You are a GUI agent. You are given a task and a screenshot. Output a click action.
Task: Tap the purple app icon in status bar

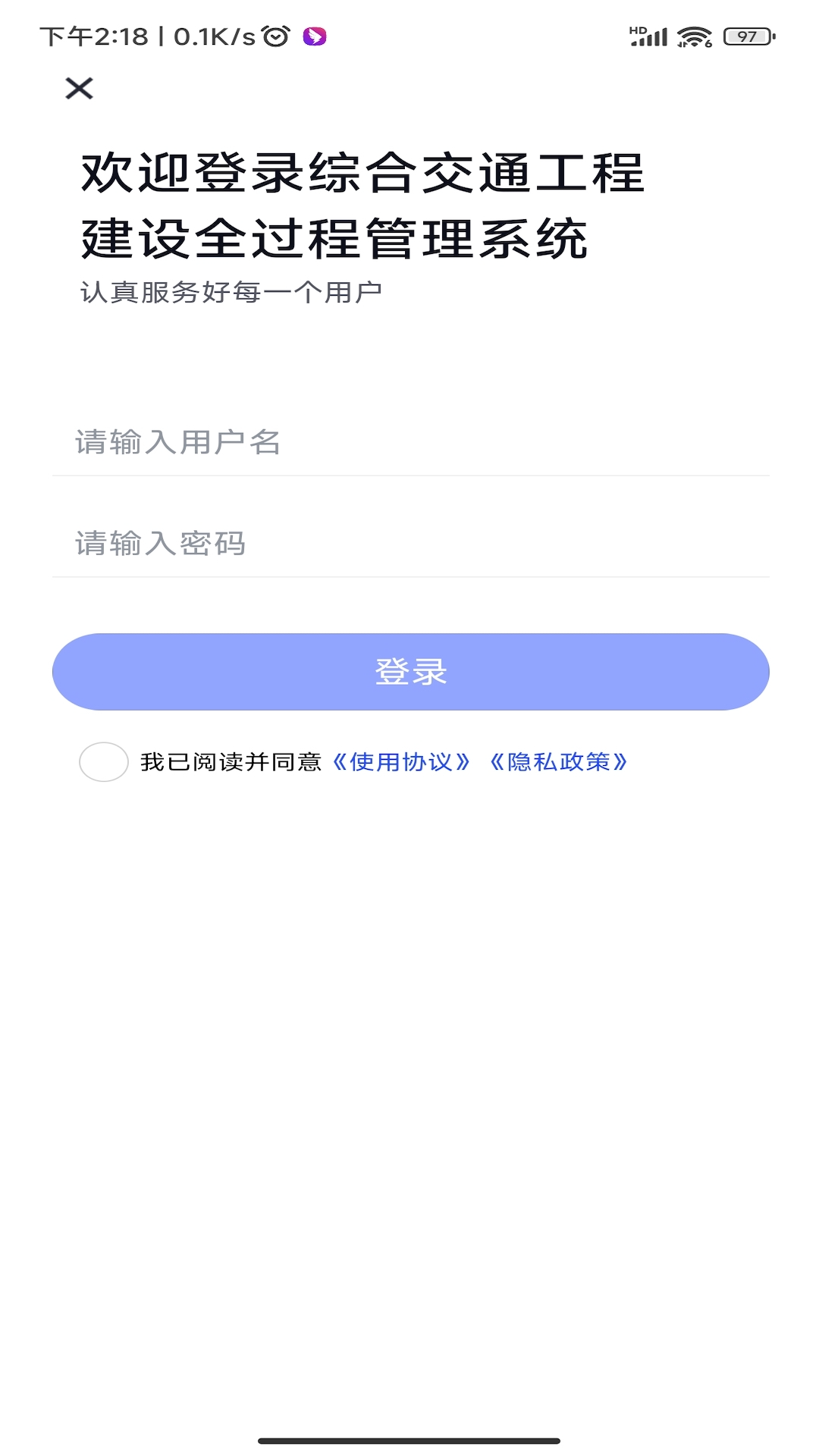[314, 35]
